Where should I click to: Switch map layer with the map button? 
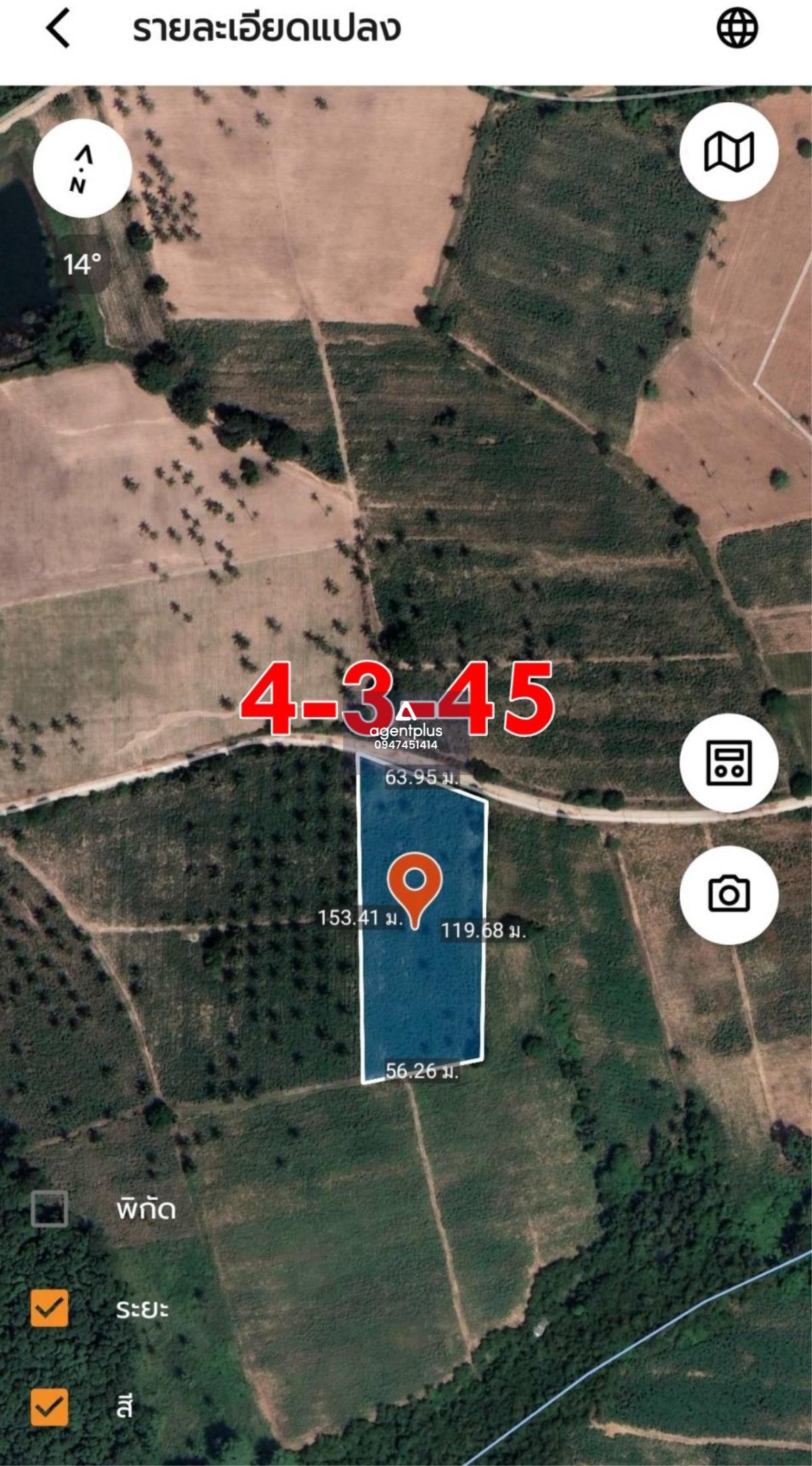(x=729, y=152)
